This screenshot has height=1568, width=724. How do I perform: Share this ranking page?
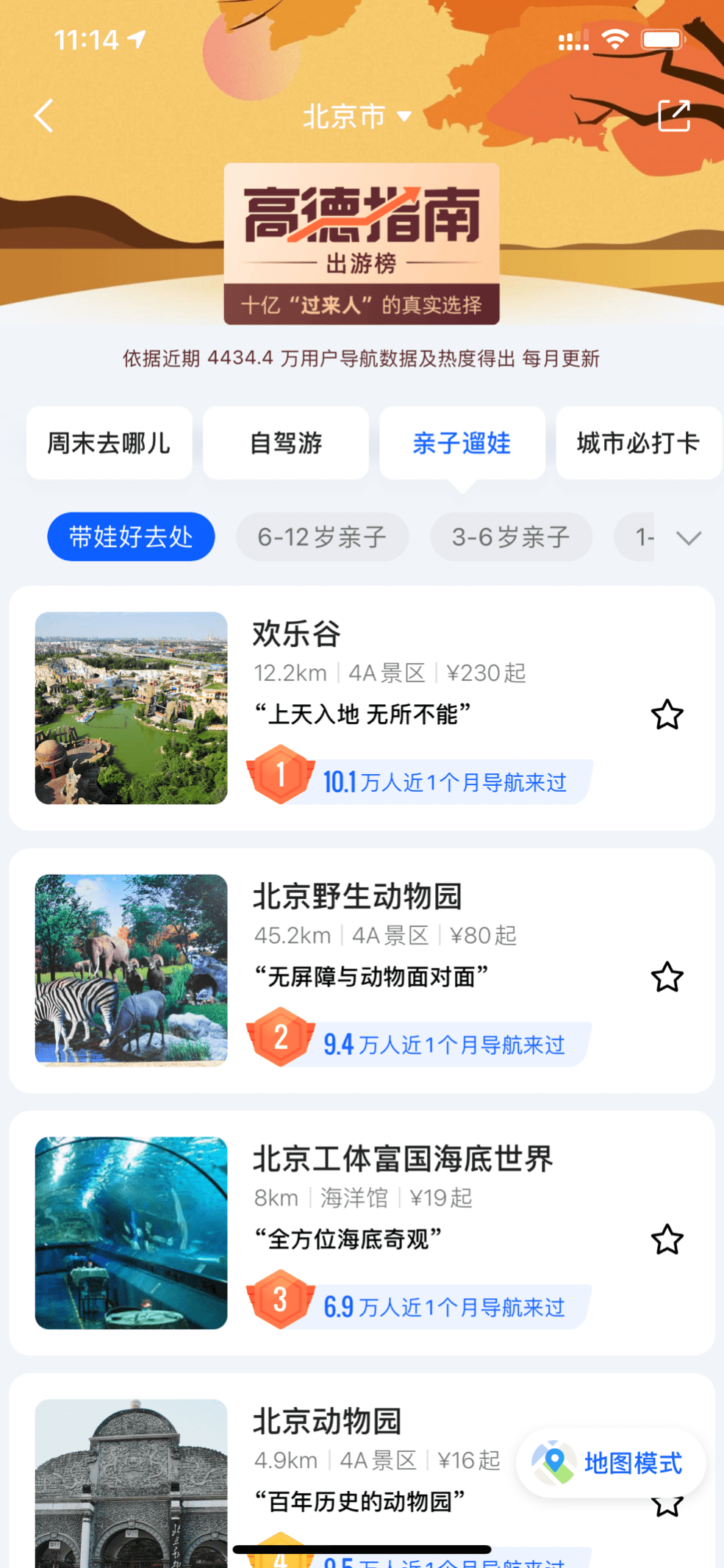coord(673,116)
